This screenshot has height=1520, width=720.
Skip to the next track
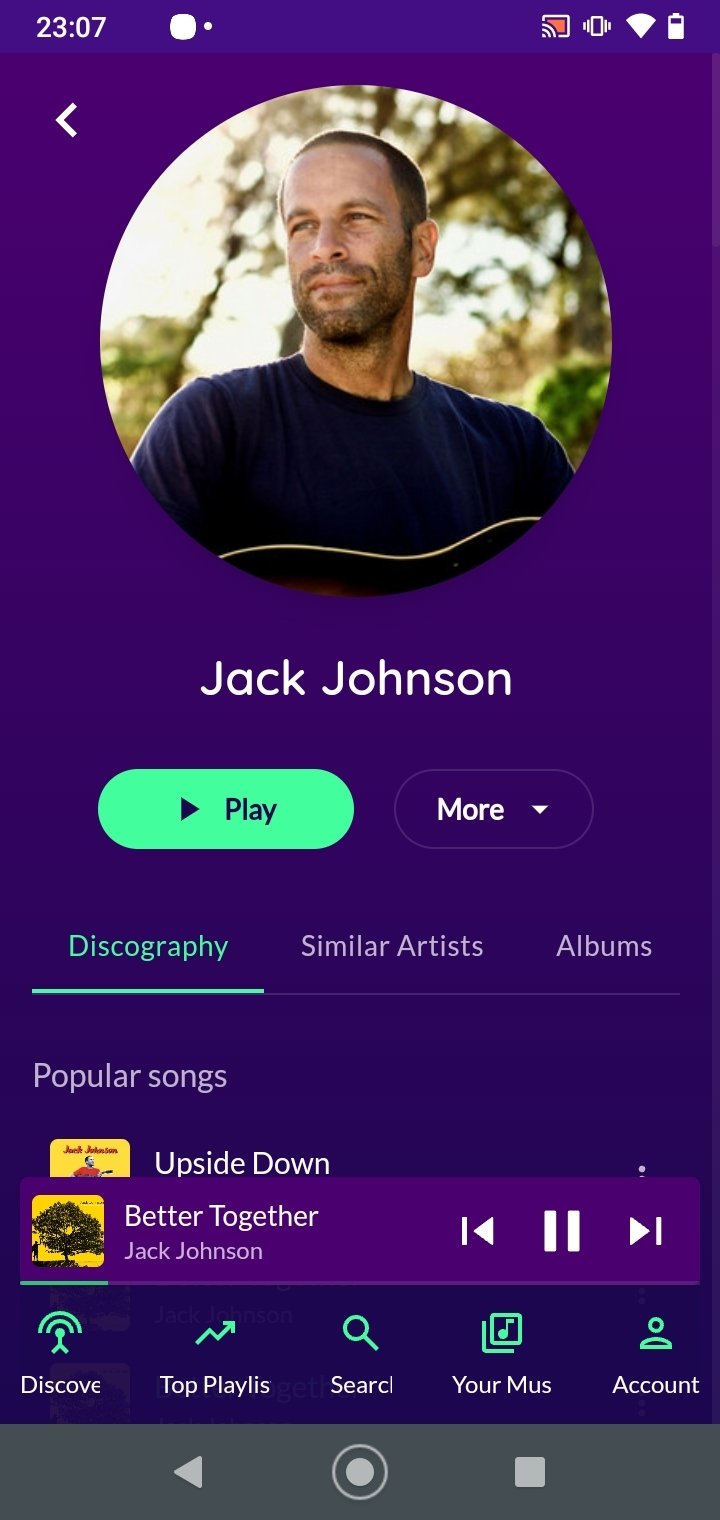(645, 1231)
